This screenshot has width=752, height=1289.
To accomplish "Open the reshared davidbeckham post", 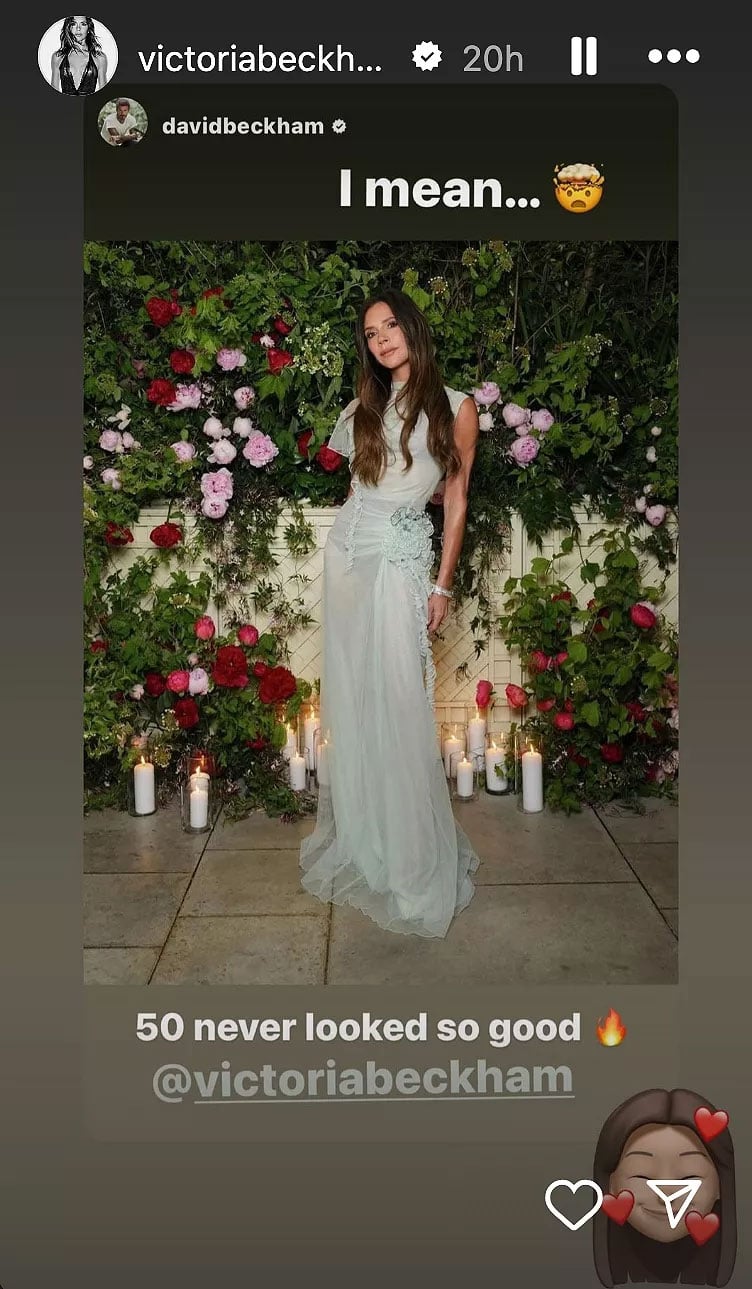I will pos(380,610).
